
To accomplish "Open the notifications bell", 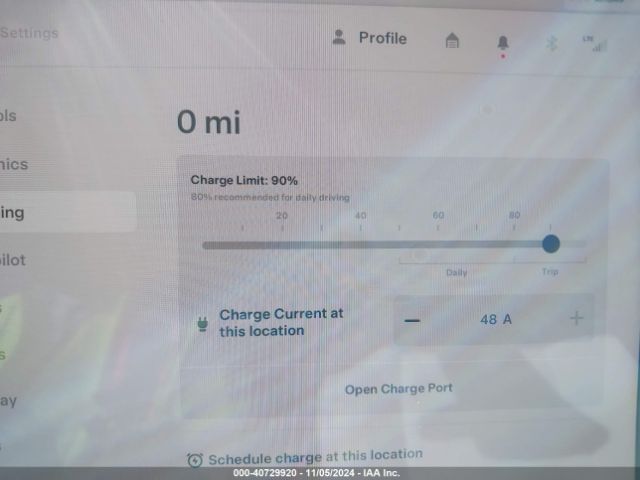I will (x=502, y=42).
